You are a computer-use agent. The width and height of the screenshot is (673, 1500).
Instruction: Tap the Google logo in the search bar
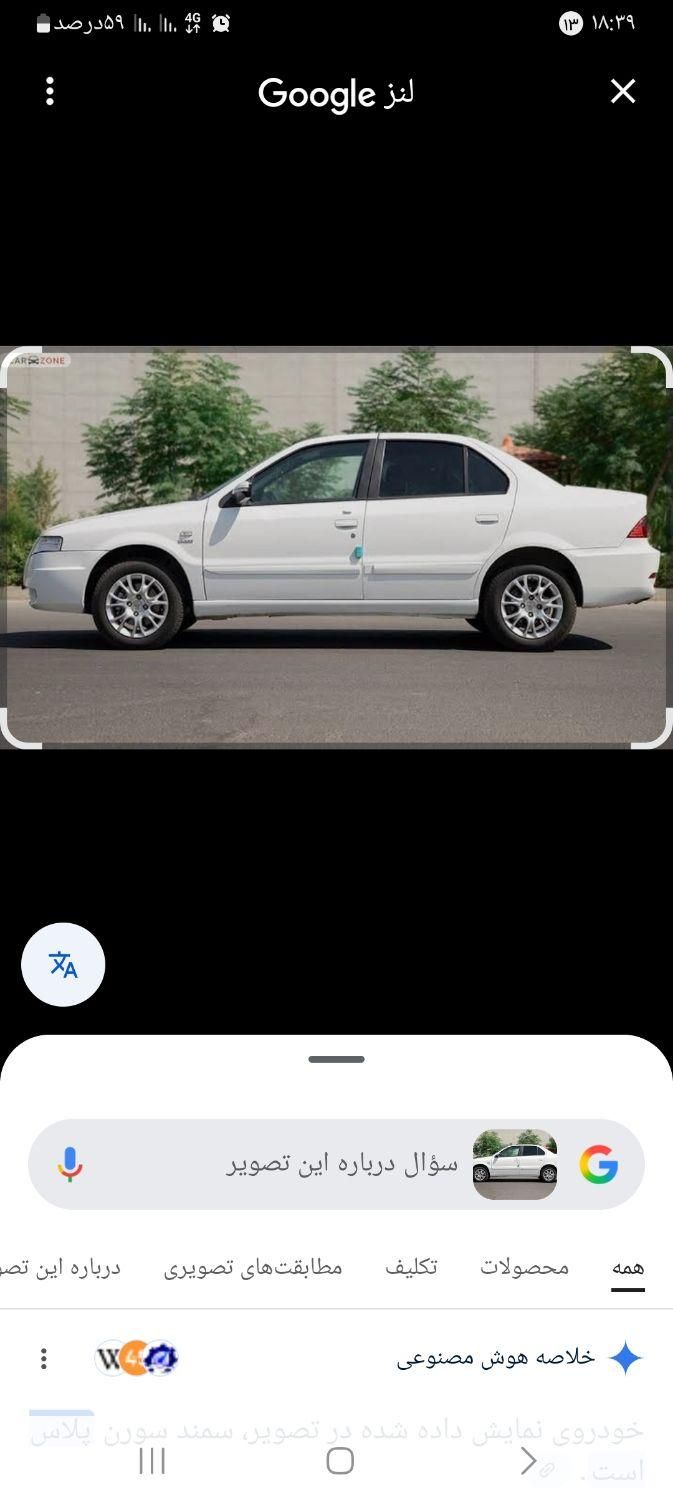tap(598, 1164)
